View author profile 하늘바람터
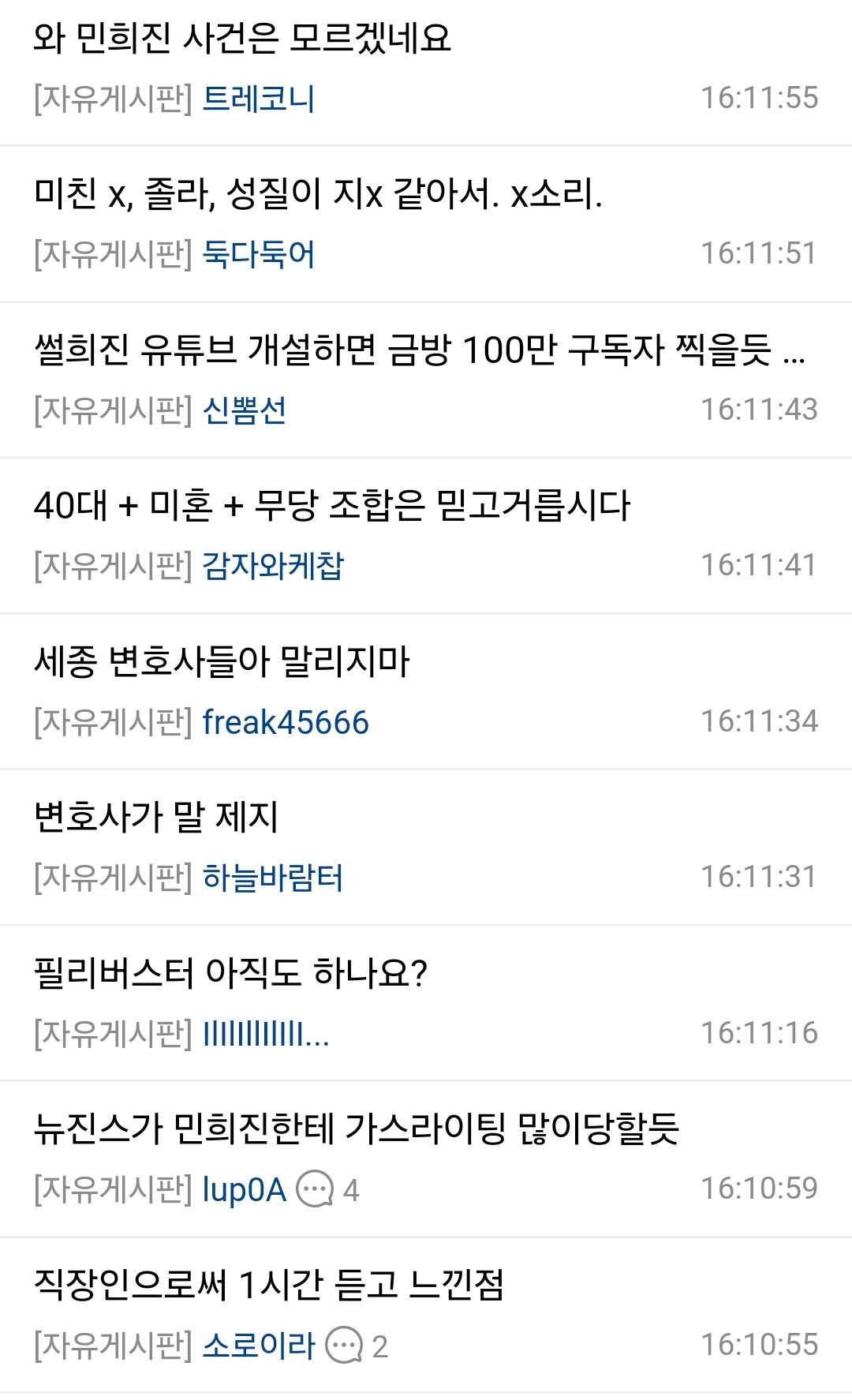 pos(273,878)
